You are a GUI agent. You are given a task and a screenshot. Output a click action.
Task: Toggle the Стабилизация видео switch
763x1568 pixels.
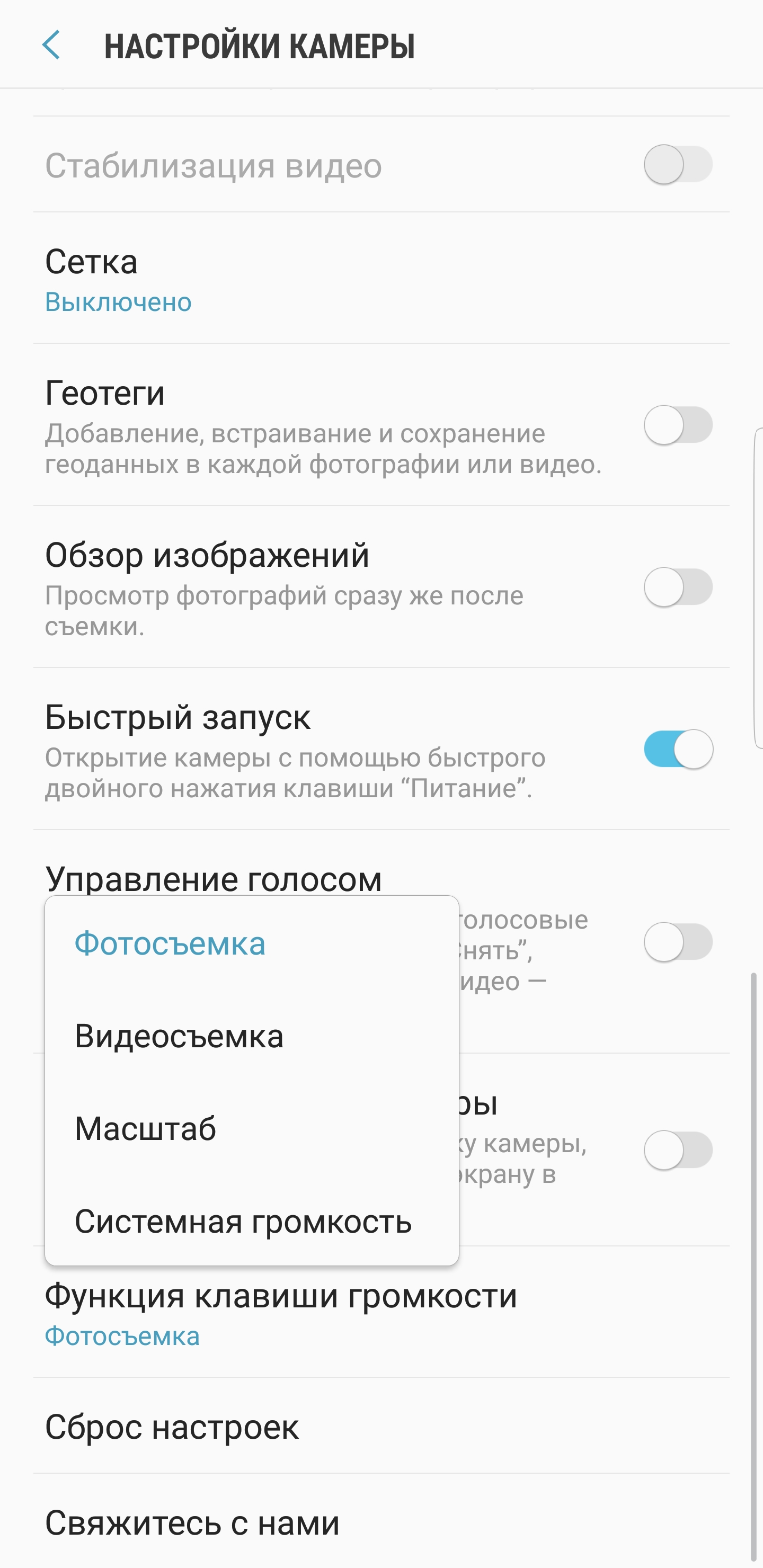click(x=678, y=164)
